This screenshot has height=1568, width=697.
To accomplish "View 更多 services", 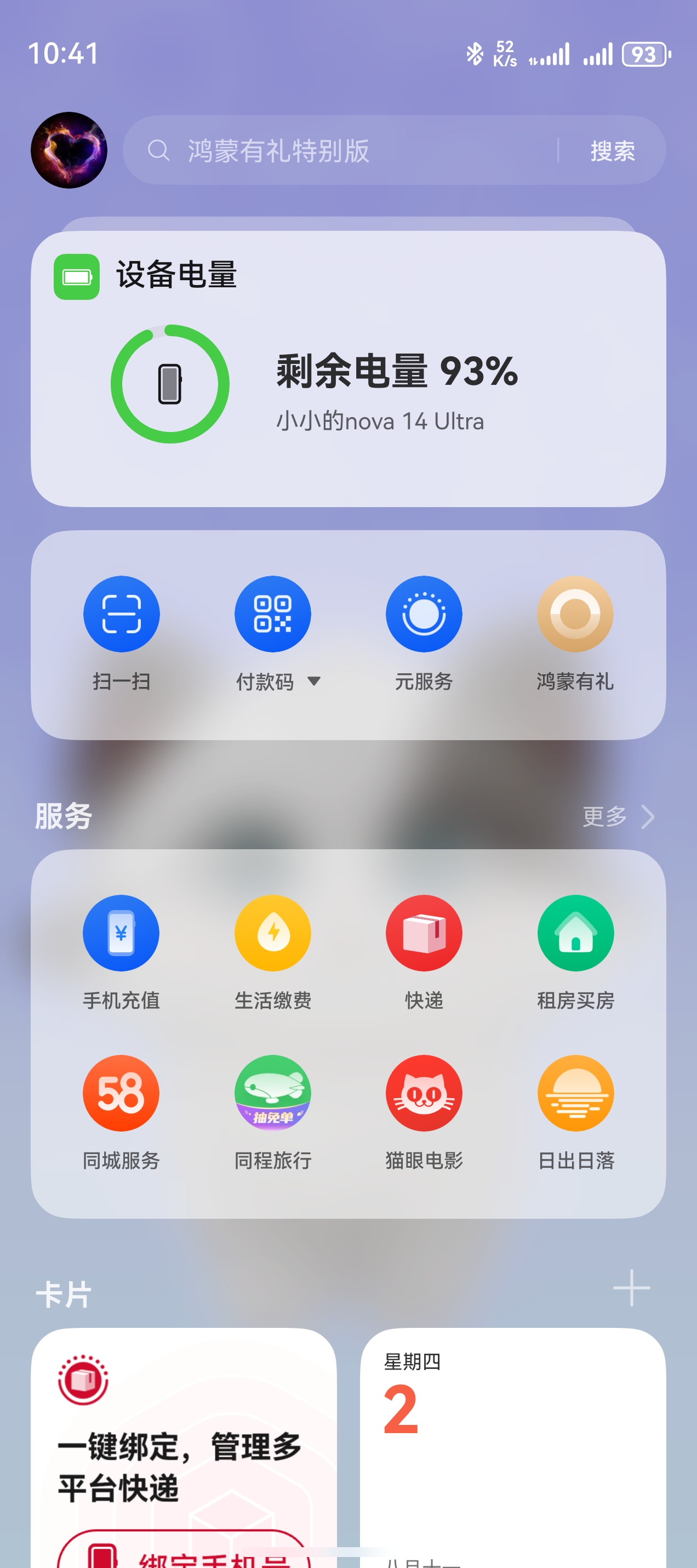I will (616, 816).
